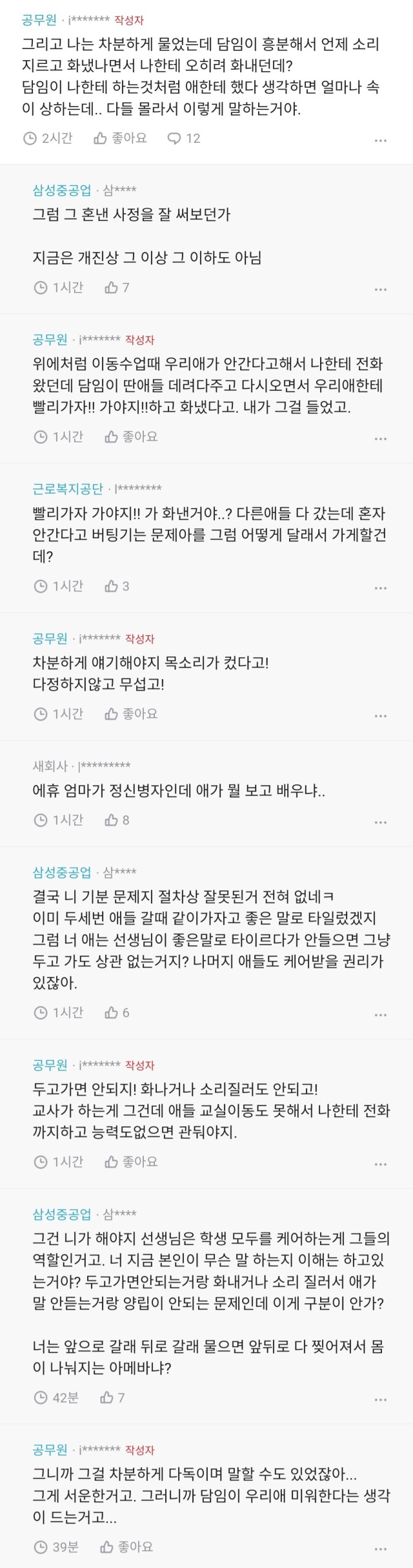Screen dimensions: 413x1568
Task: Open more options on the 개진상 comment
Action: coord(381,289)
